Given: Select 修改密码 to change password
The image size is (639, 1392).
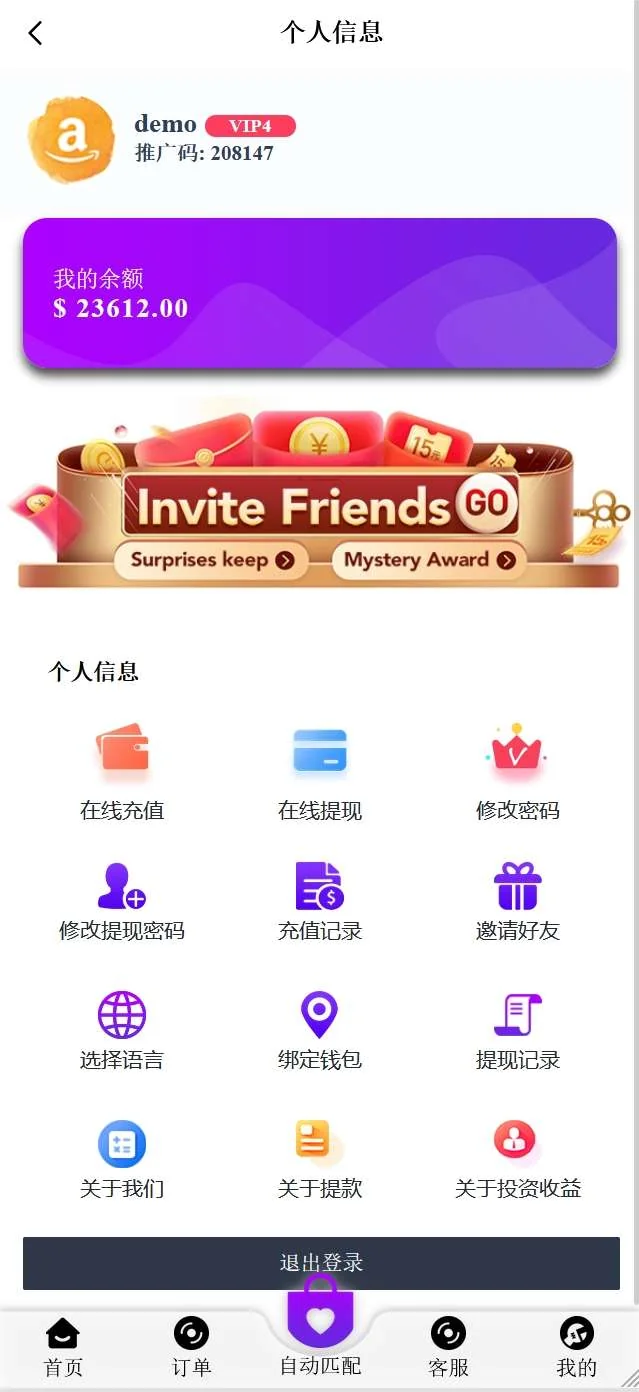Looking at the screenshot, I should tap(517, 773).
